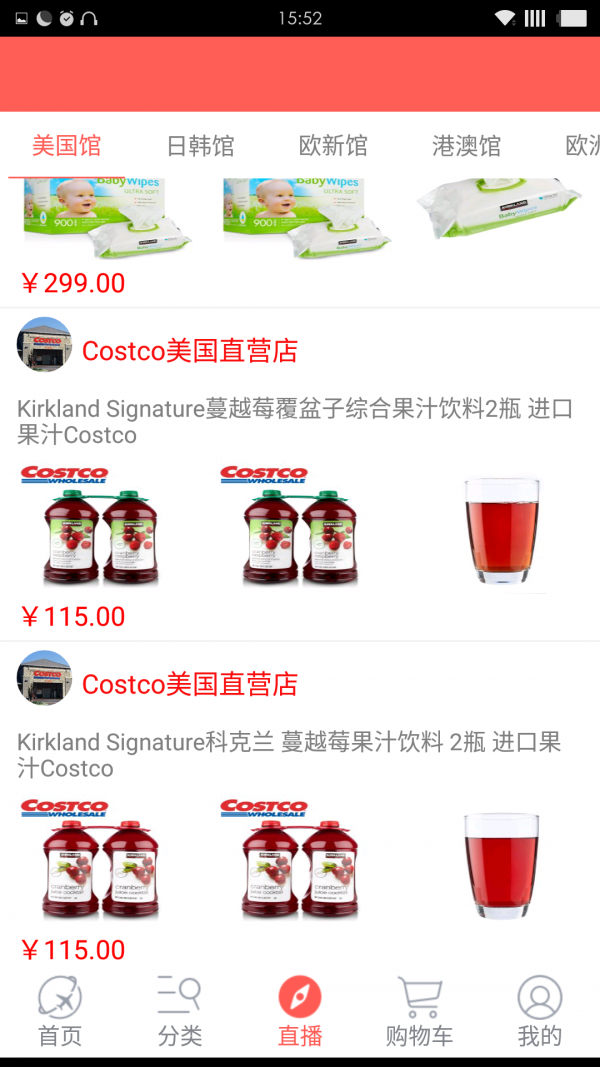The image size is (600, 1067).
Task: Switch to the 港澳馆 tab
Action: point(466,146)
